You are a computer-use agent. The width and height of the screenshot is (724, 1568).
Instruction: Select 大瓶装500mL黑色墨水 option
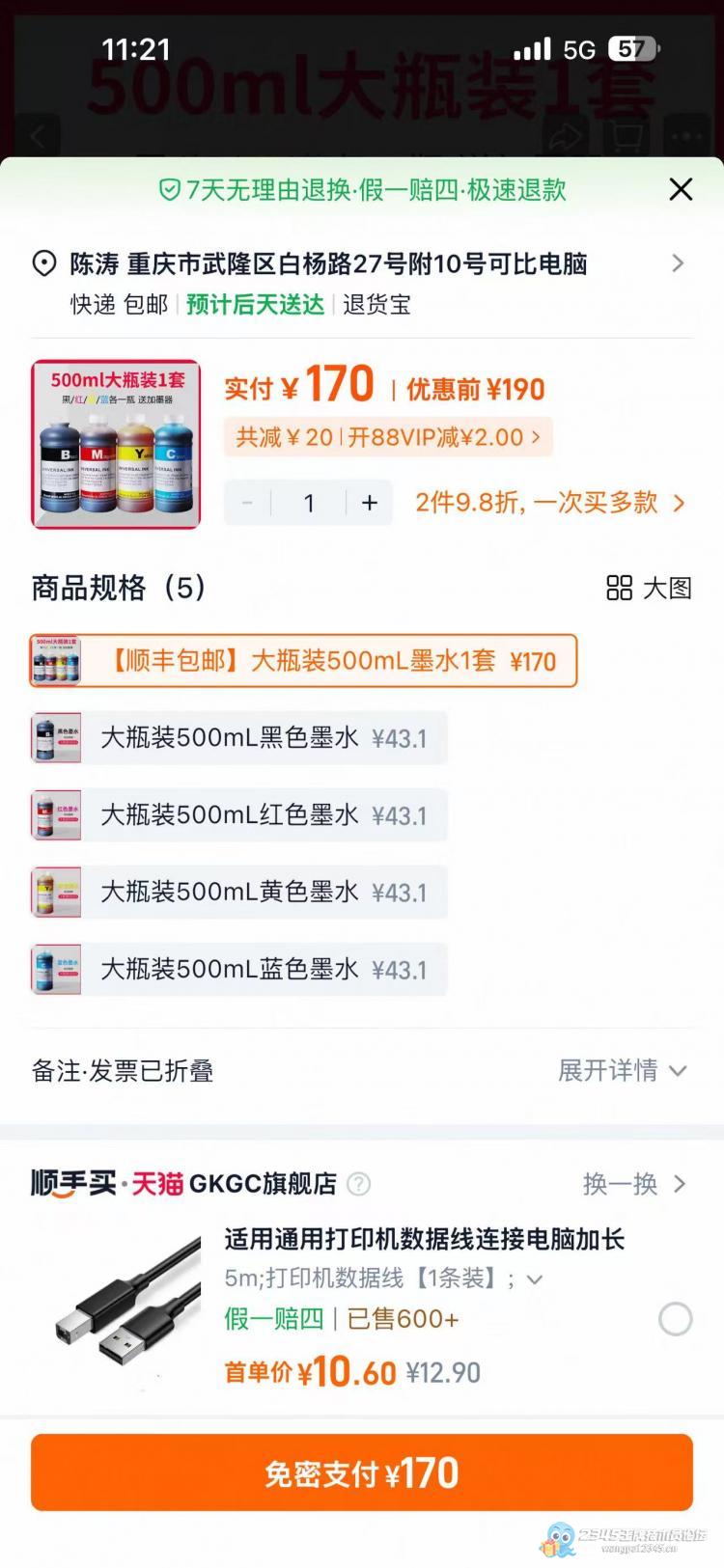point(239,738)
